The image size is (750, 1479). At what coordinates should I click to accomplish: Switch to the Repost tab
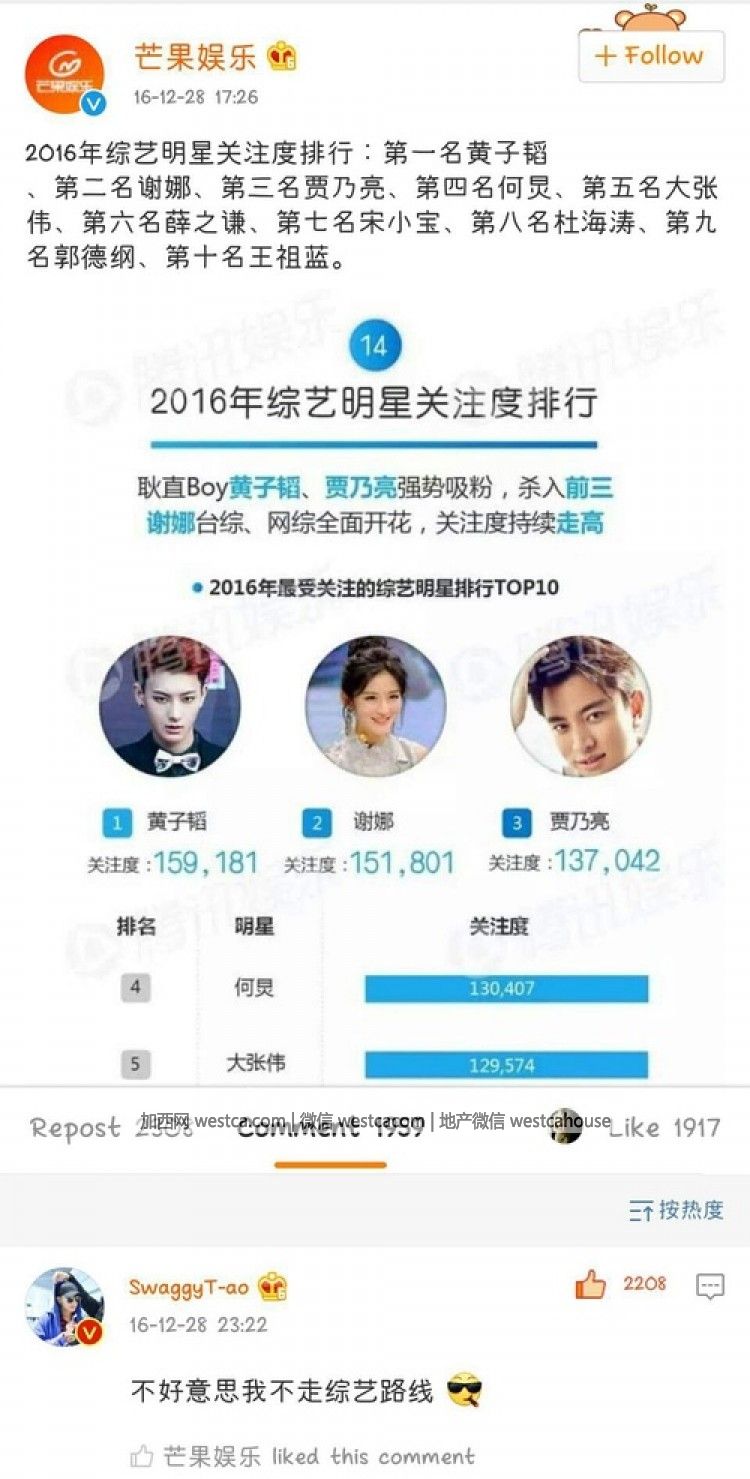point(110,1129)
